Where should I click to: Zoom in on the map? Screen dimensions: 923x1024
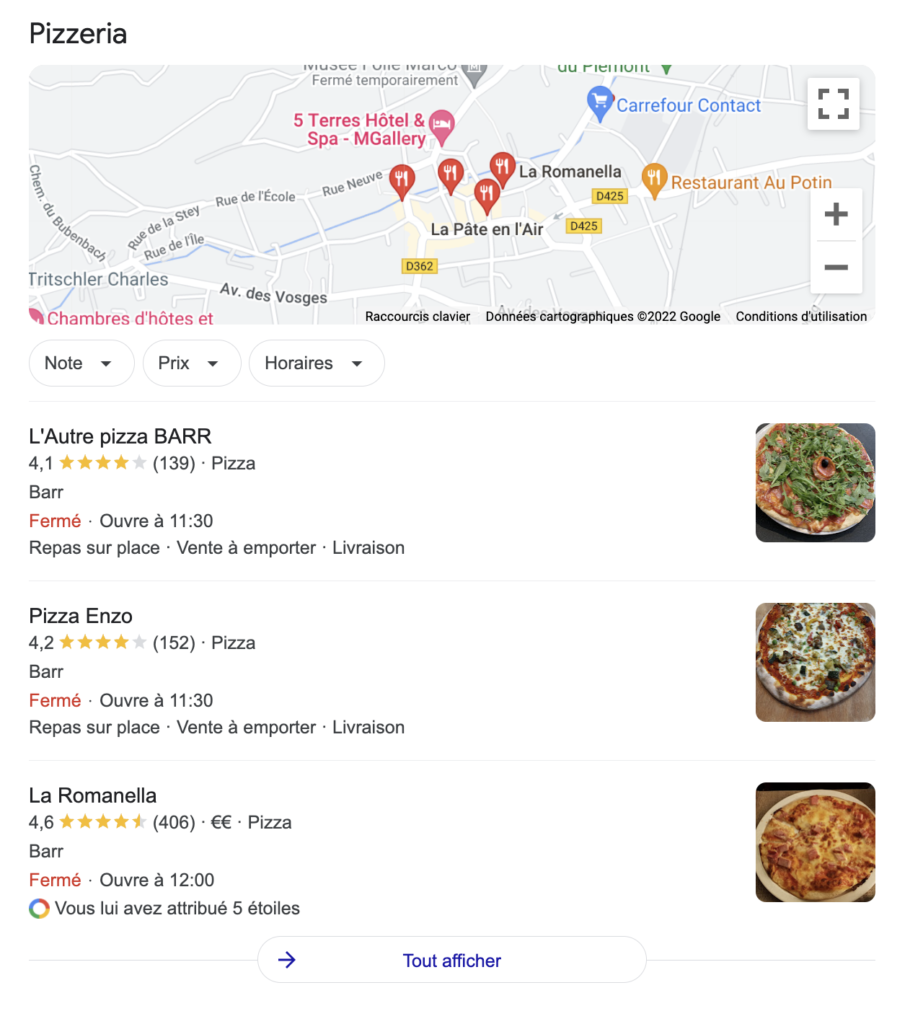coord(836,214)
